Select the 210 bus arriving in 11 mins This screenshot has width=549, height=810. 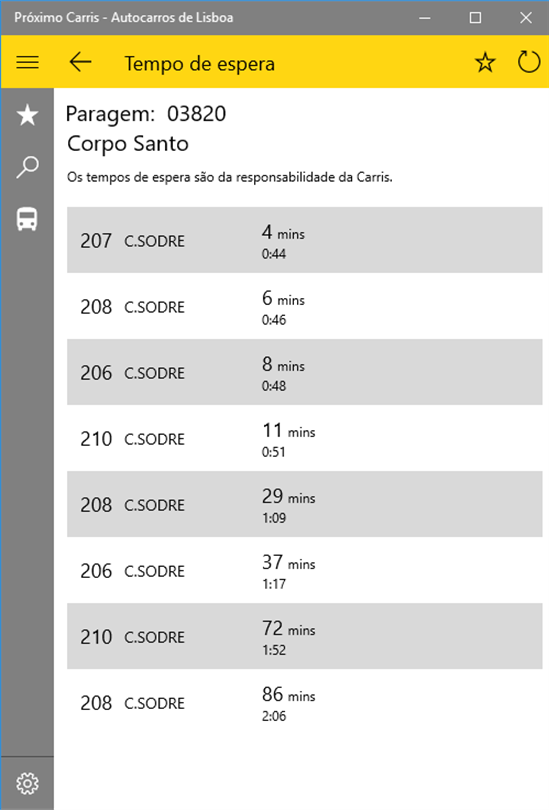coord(305,438)
